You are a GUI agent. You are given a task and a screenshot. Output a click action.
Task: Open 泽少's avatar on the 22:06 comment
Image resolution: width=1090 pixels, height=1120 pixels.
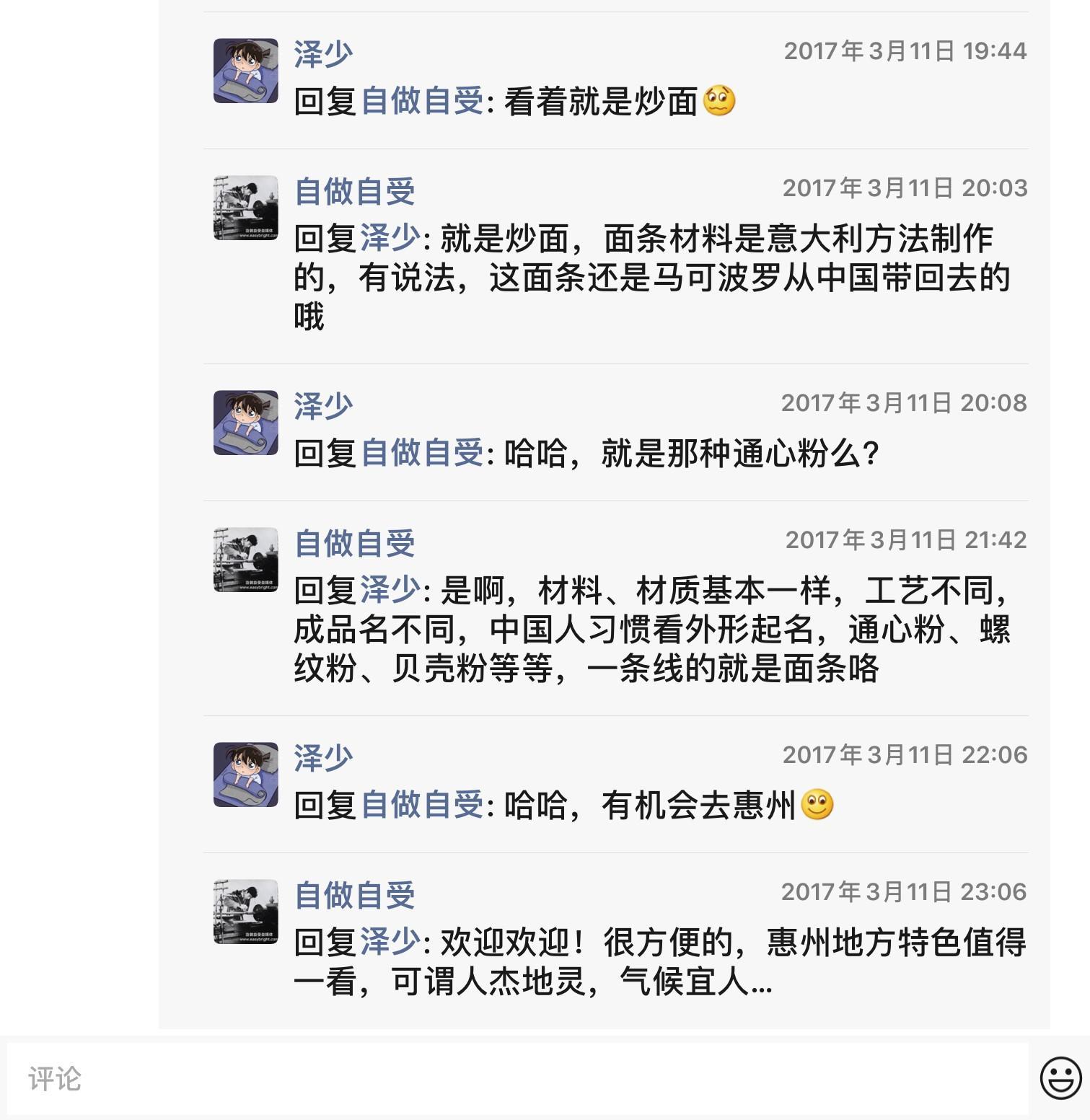(246, 775)
